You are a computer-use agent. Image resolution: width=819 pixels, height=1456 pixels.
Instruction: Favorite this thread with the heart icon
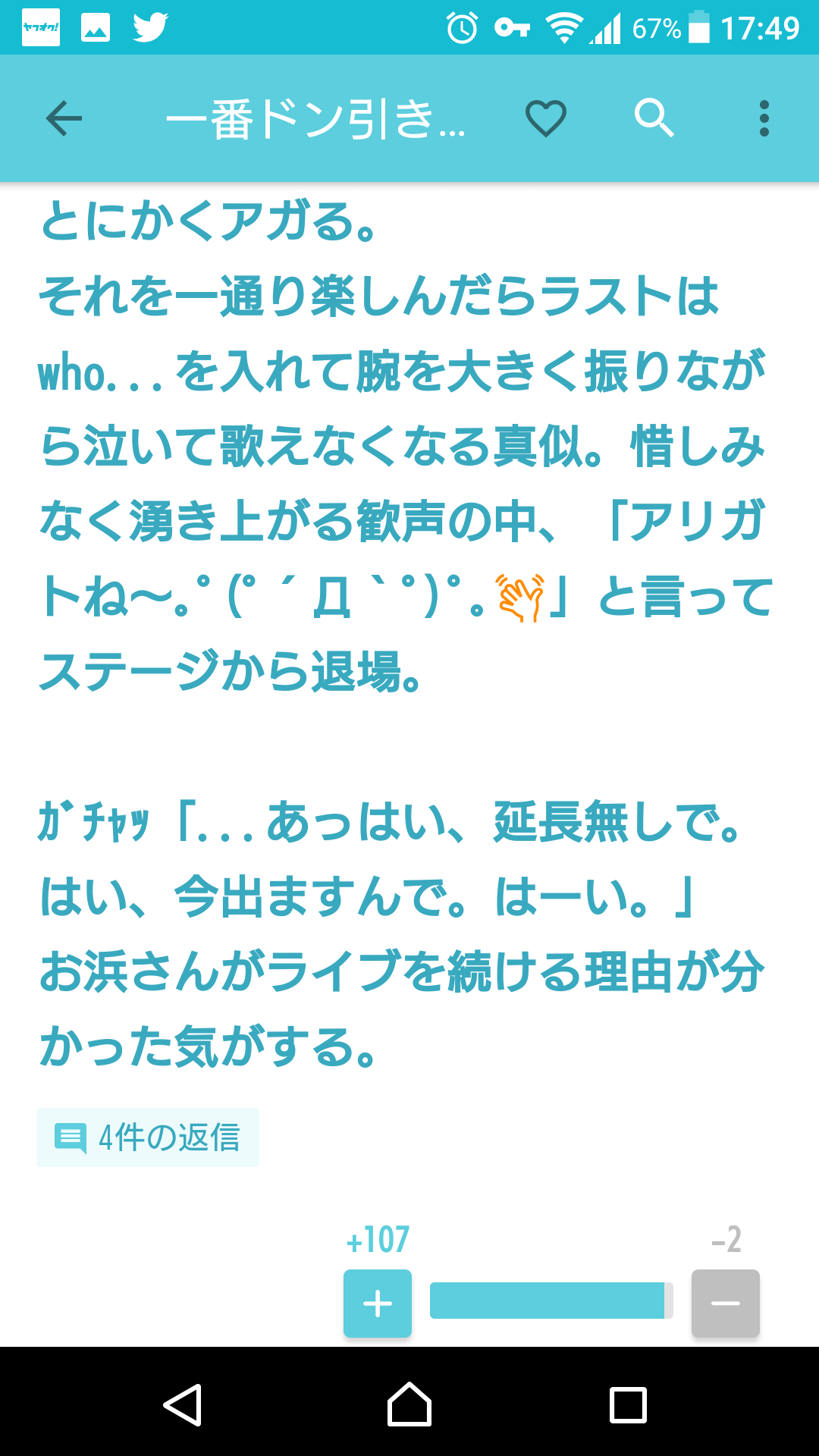[546, 118]
